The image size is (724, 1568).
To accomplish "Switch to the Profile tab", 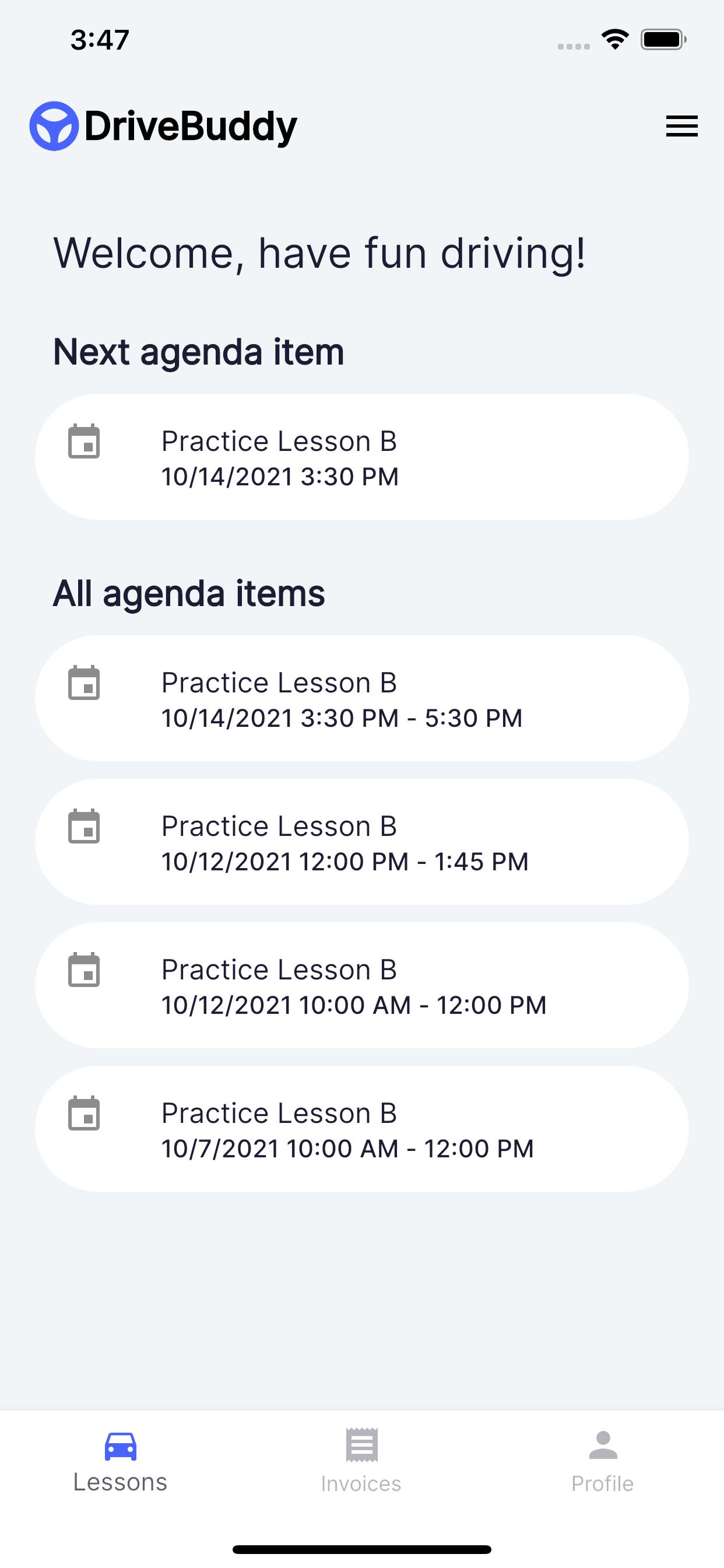I will tap(602, 1461).
